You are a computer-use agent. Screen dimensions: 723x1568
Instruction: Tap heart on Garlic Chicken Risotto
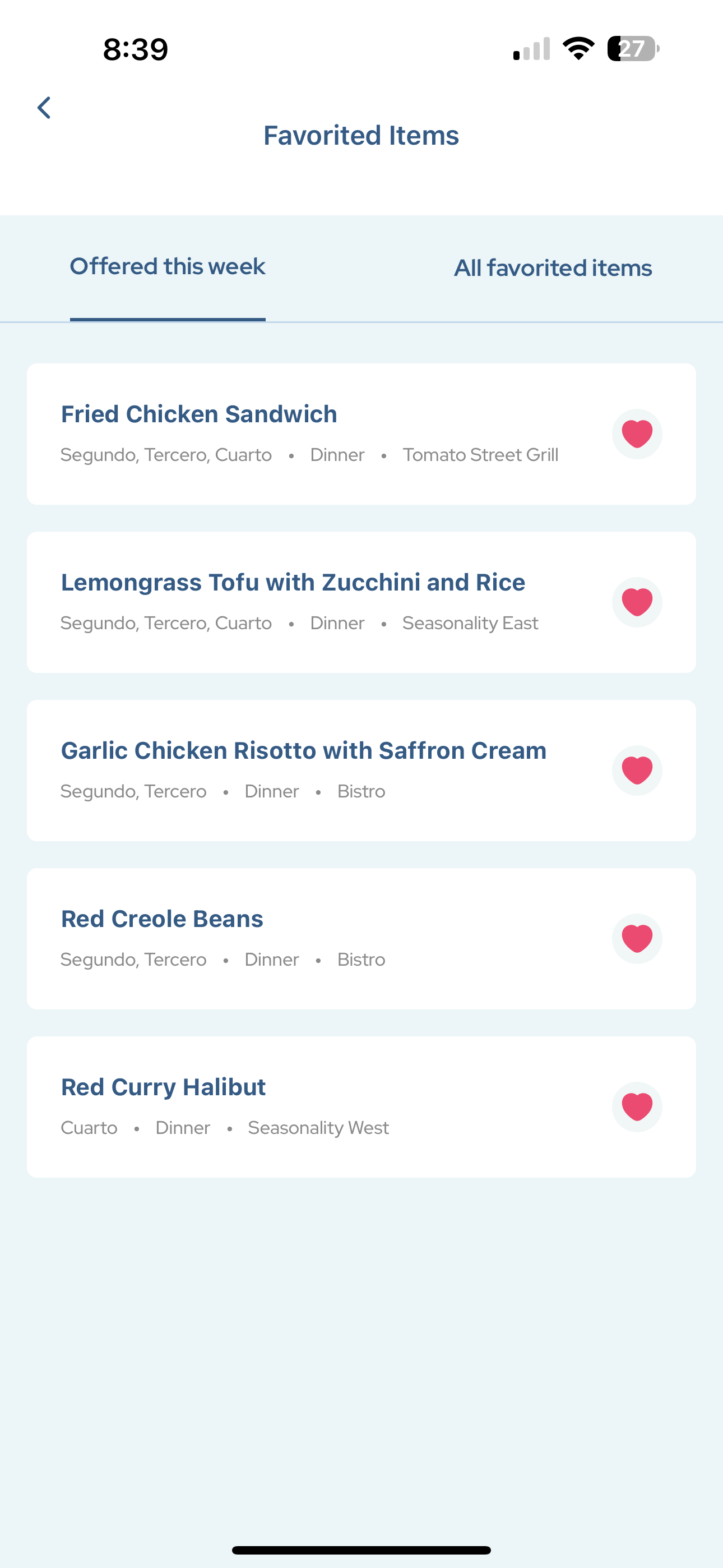[x=637, y=771]
